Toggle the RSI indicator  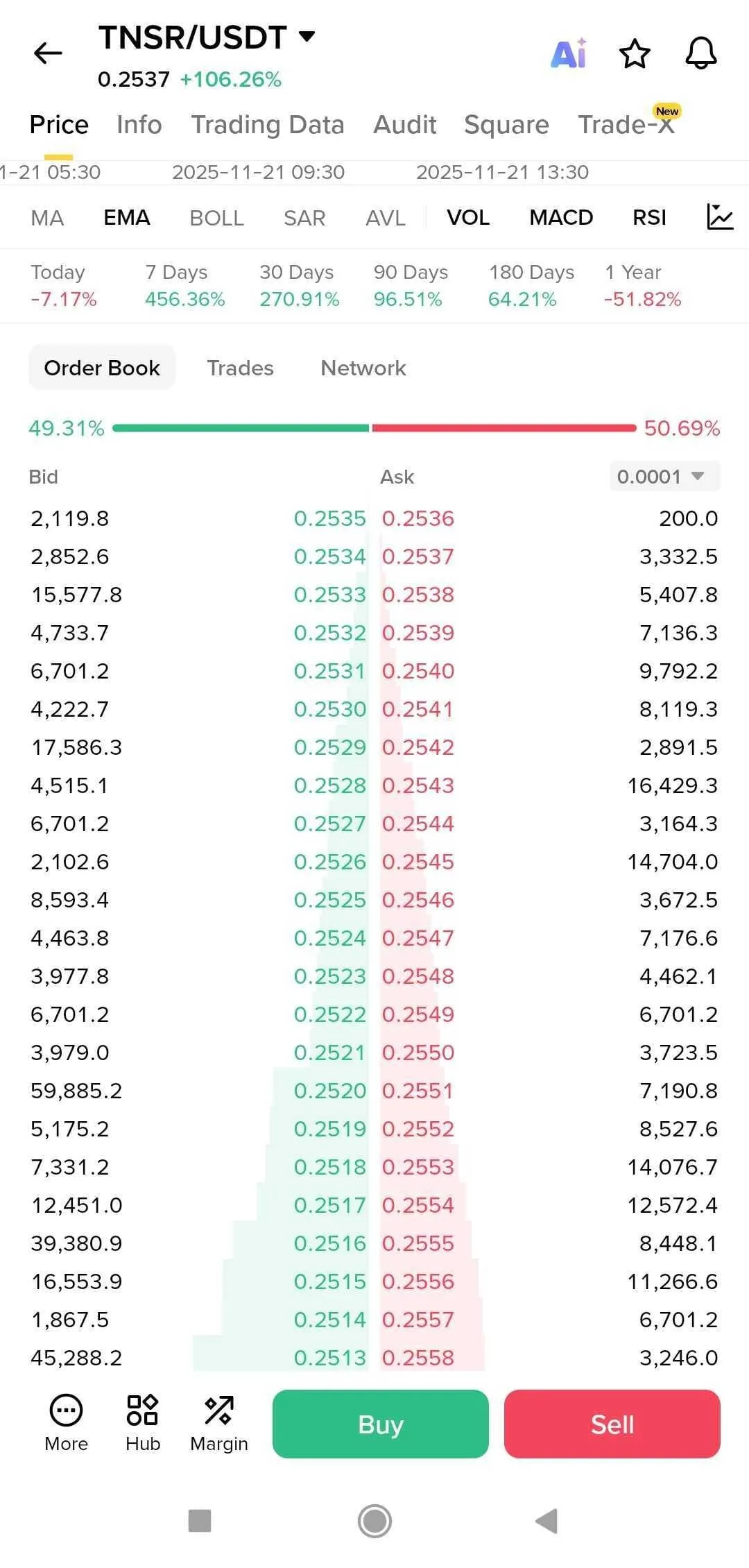tap(649, 218)
